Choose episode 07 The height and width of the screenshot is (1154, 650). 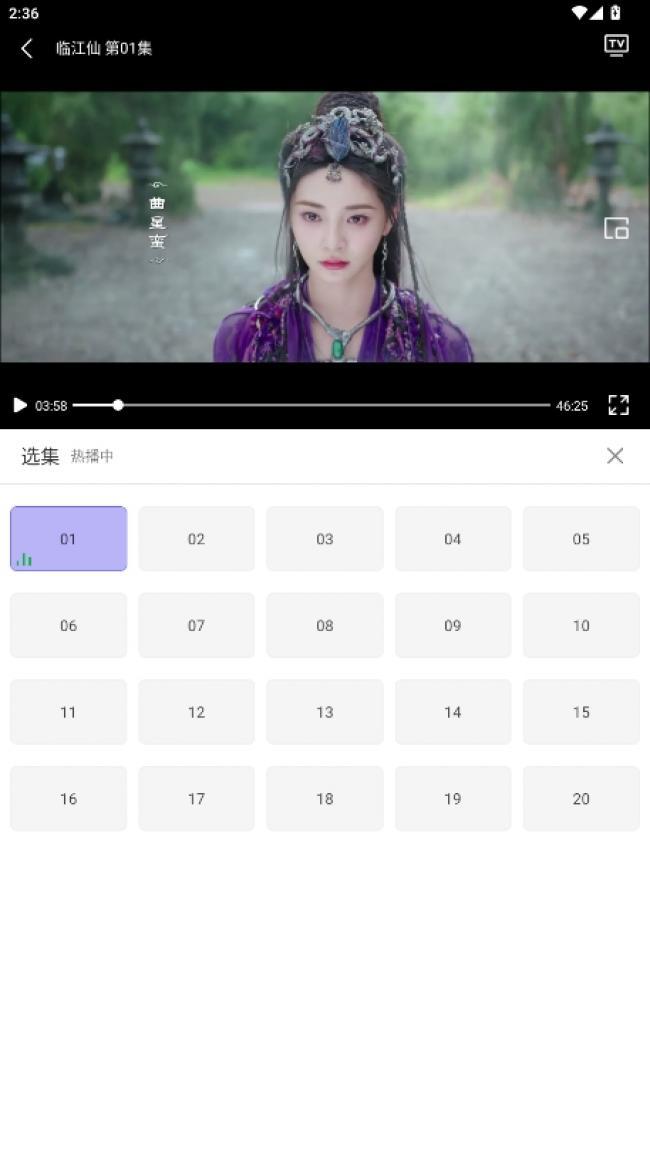pos(196,626)
